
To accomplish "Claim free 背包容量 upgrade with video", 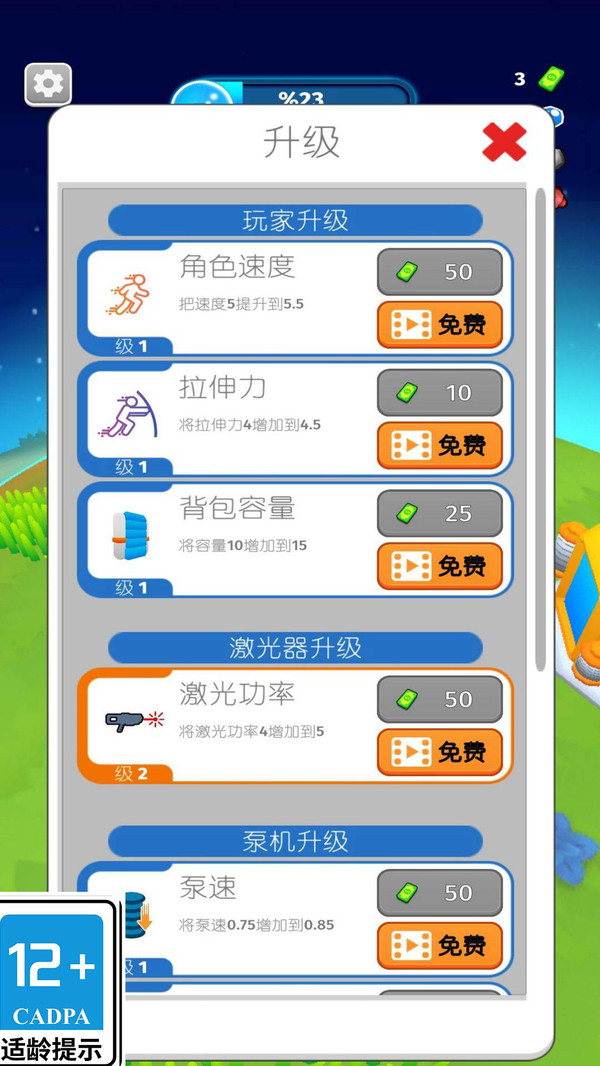I will pyautogui.click(x=440, y=567).
